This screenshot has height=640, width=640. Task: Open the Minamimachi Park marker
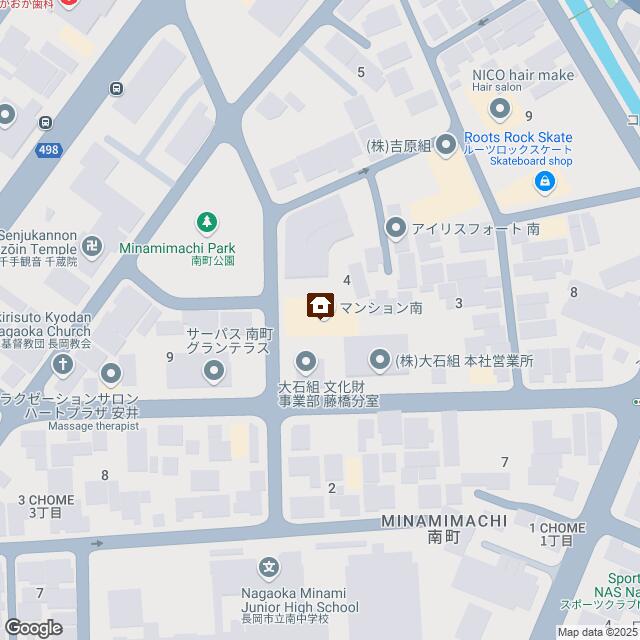(x=205, y=221)
